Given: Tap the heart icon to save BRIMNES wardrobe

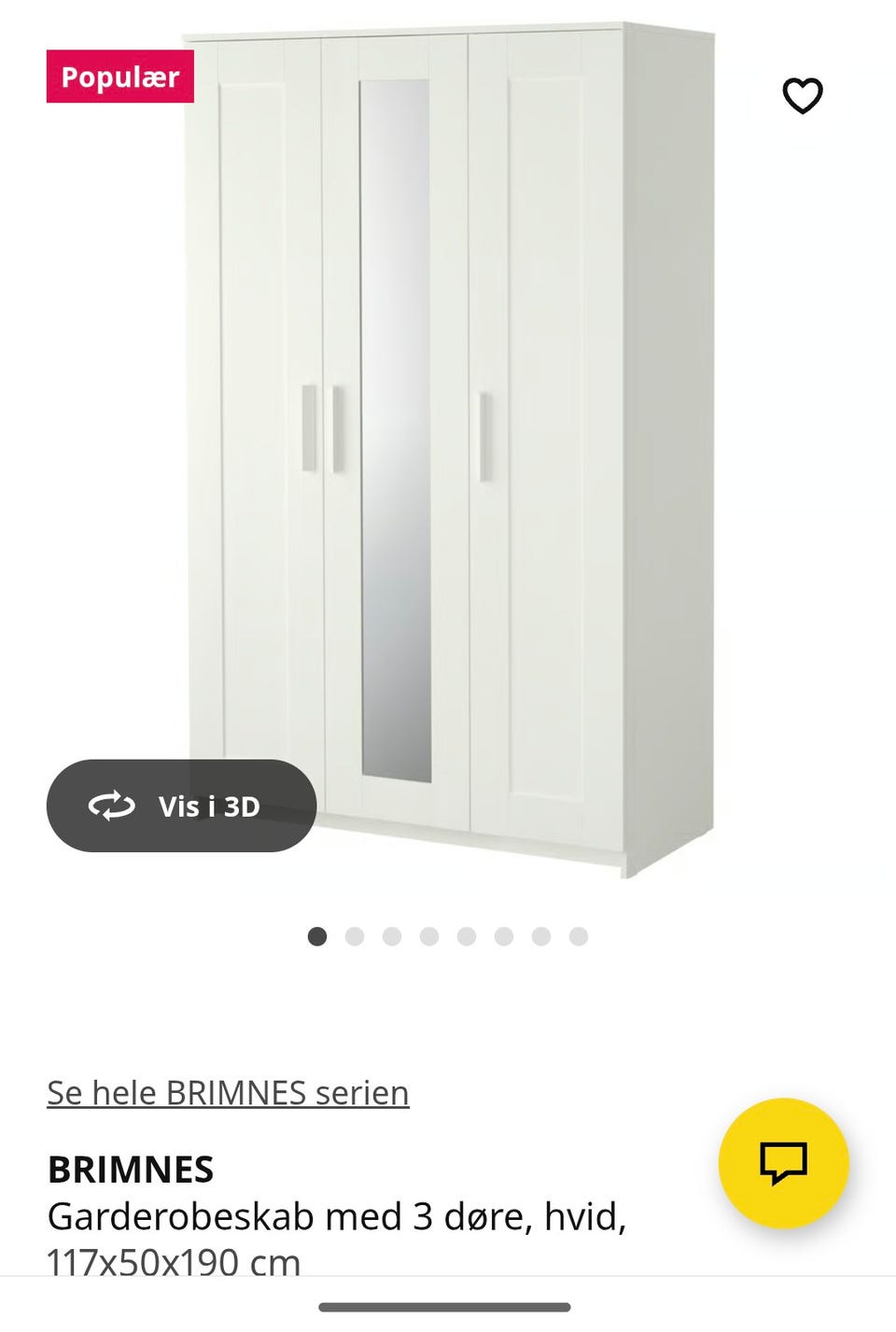Looking at the screenshot, I should tap(803, 94).
